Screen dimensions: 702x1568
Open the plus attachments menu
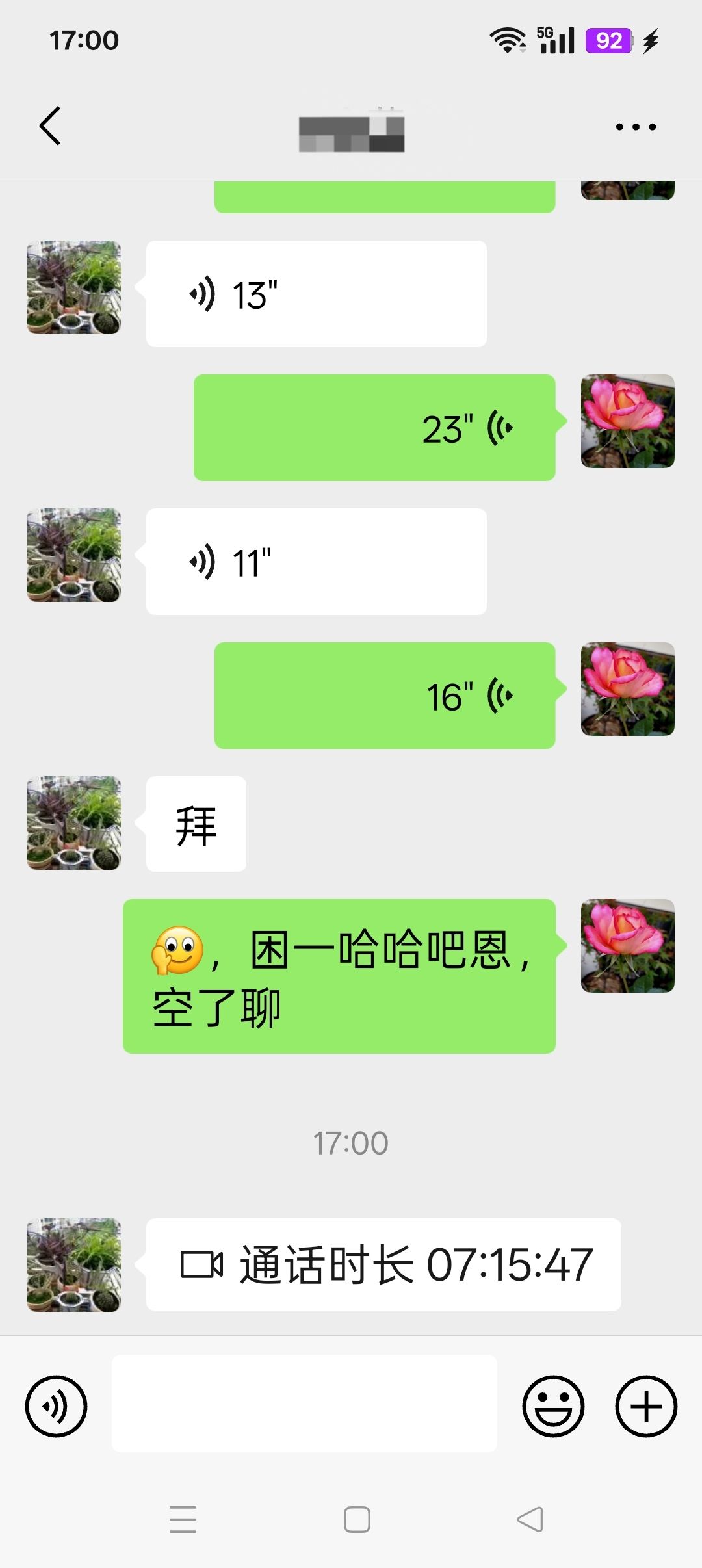tap(646, 1406)
